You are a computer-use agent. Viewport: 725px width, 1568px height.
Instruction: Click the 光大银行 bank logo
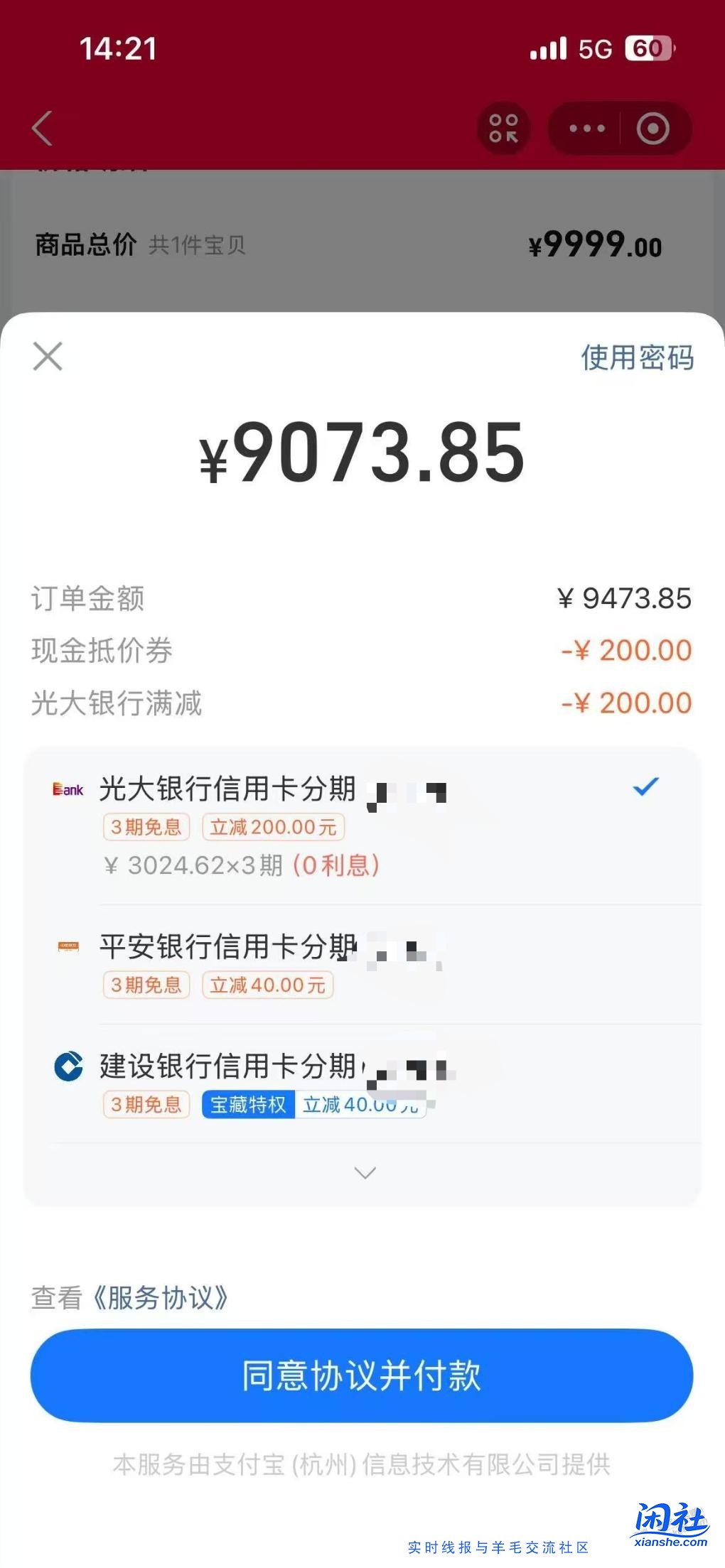[68, 789]
